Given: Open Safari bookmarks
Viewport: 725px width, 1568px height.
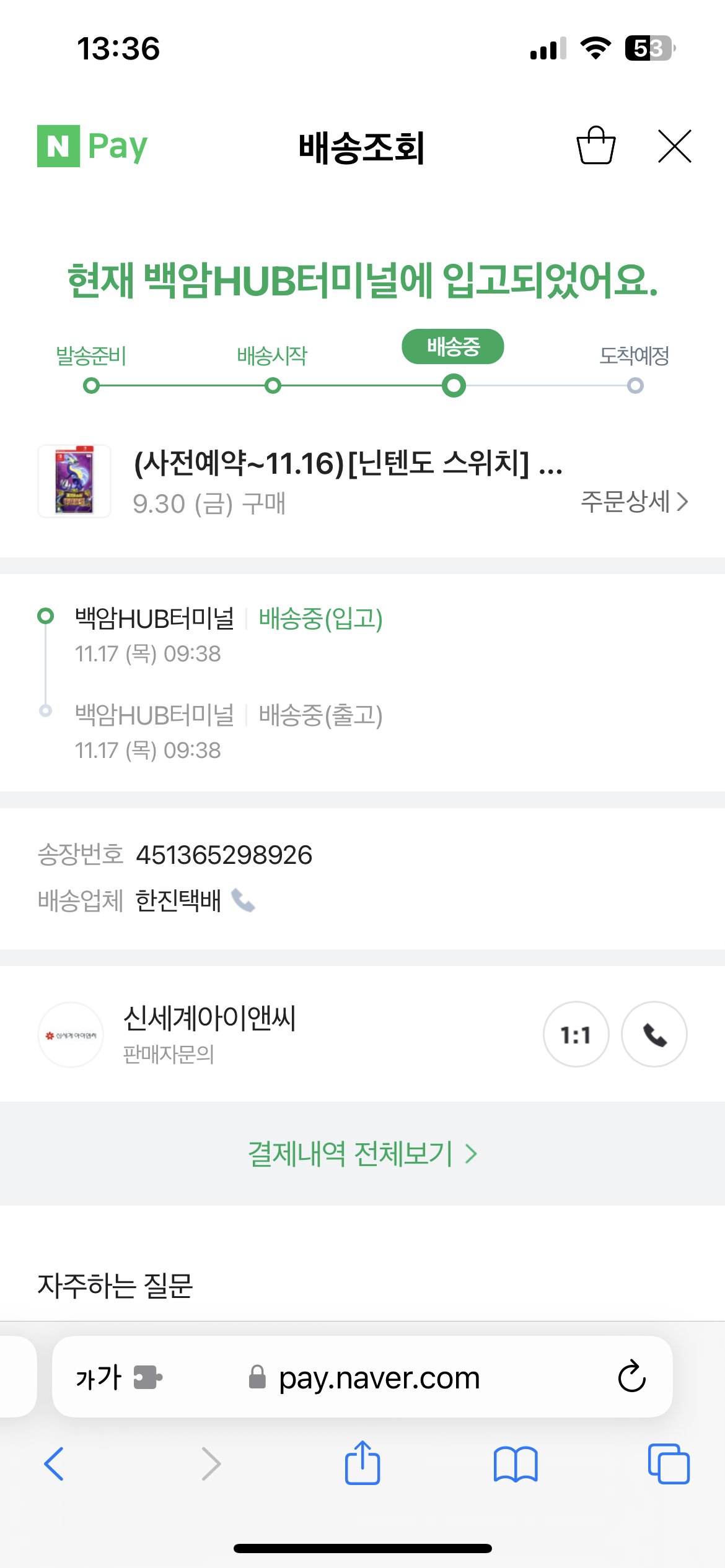Looking at the screenshot, I should coord(516,1464).
